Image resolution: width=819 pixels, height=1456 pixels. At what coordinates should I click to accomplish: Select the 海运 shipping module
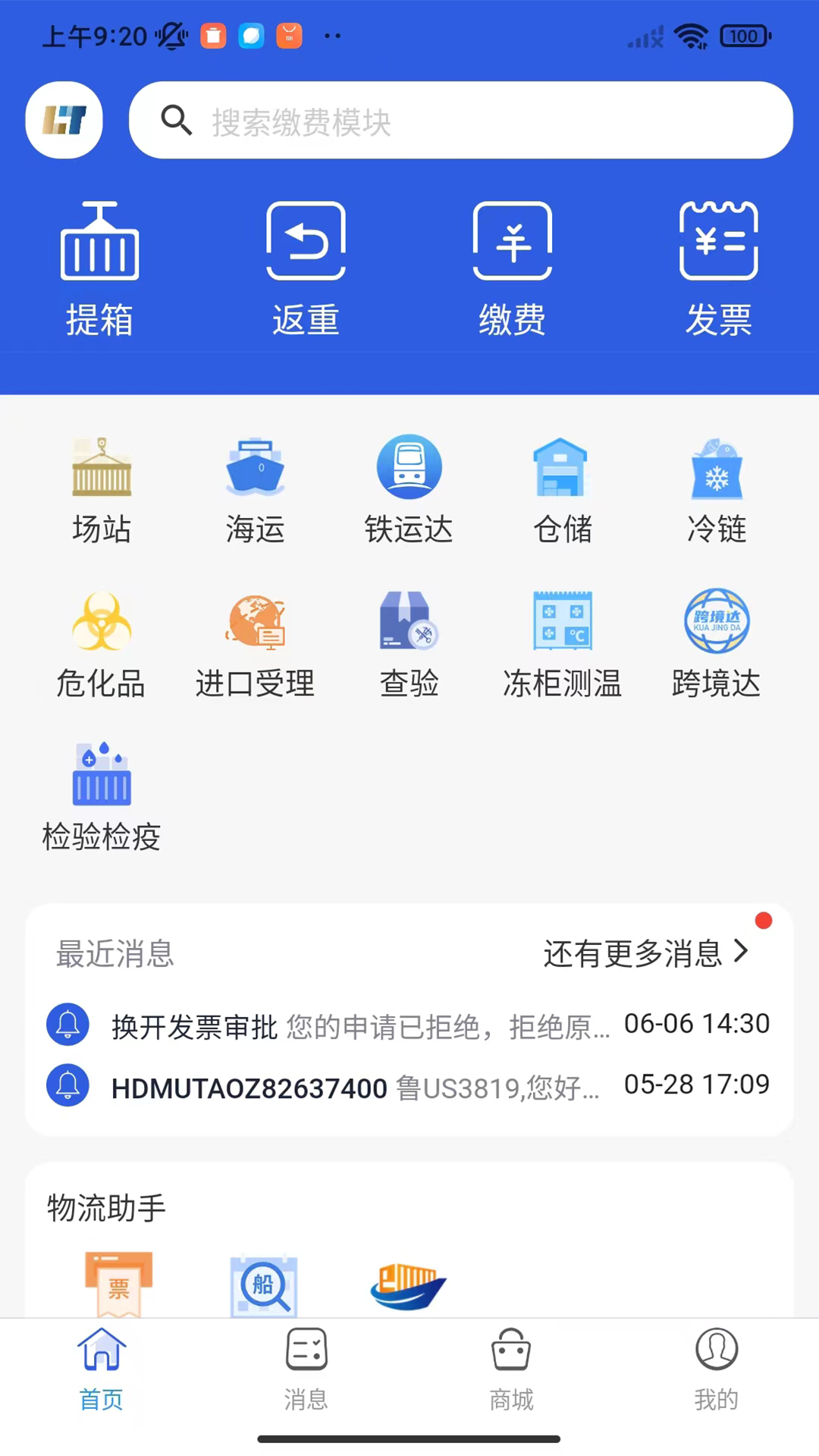point(255,490)
